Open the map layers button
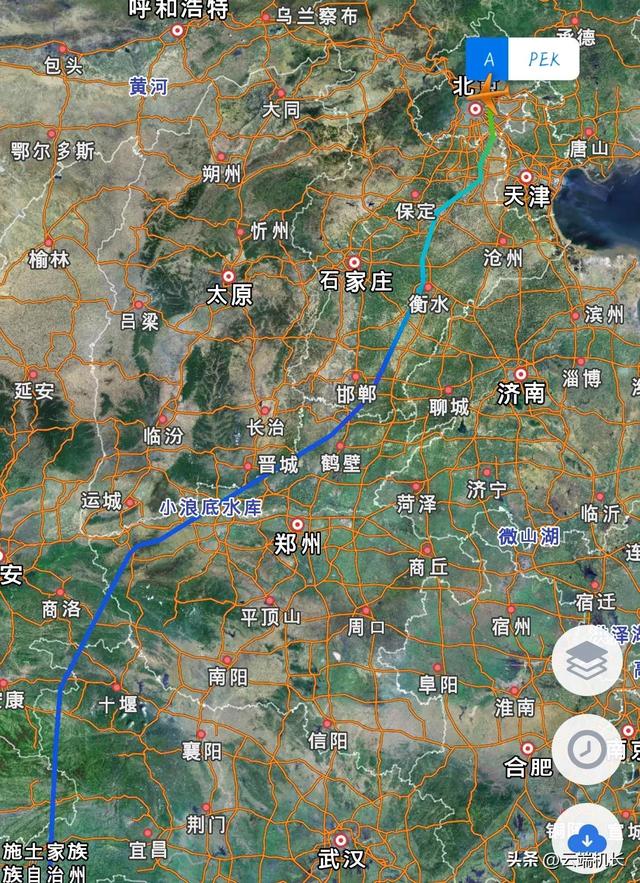This screenshot has width=640, height=883. click(587, 661)
